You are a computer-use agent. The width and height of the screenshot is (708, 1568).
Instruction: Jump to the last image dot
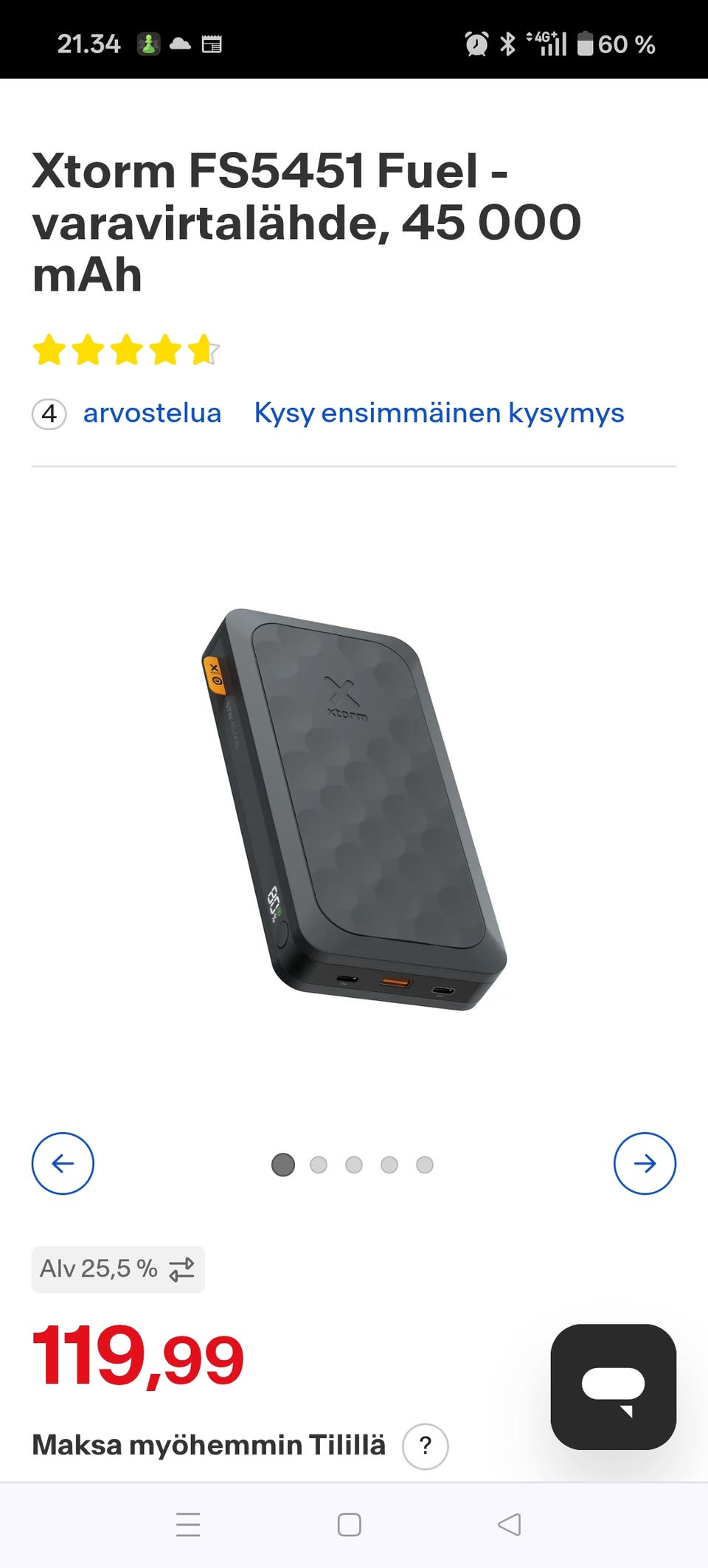[425, 1164]
